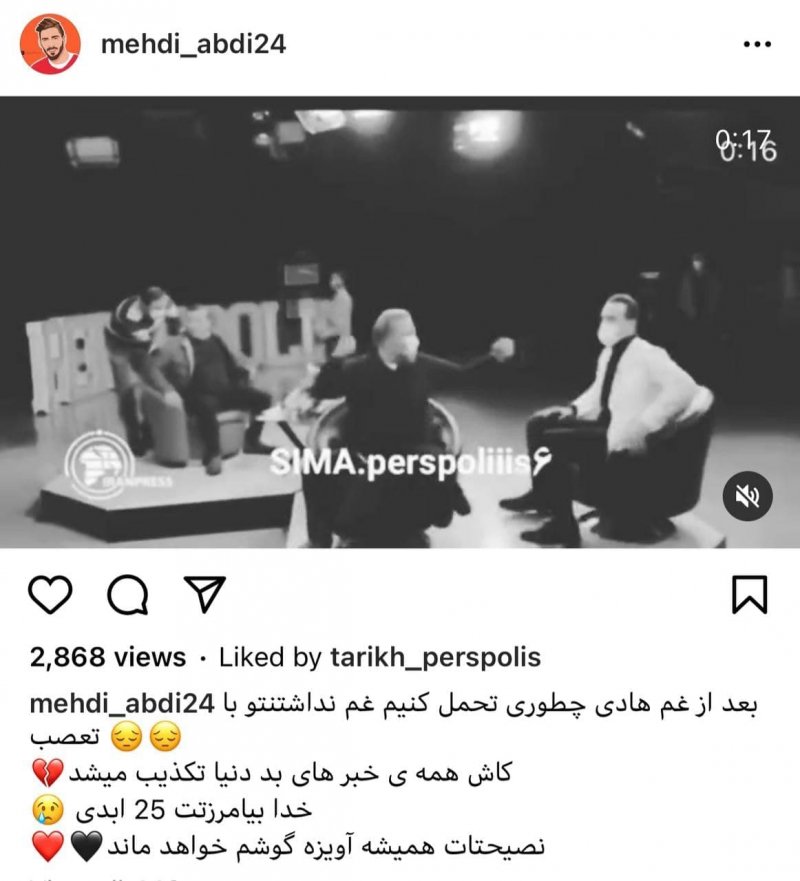Share the post via paper plane
800x881 pixels.
point(205,596)
